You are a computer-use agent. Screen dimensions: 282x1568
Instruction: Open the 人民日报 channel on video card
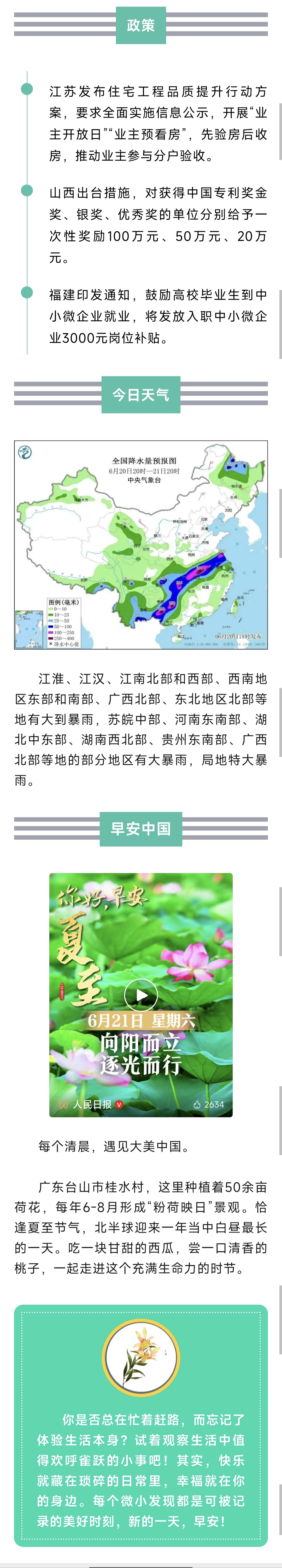92,1104
